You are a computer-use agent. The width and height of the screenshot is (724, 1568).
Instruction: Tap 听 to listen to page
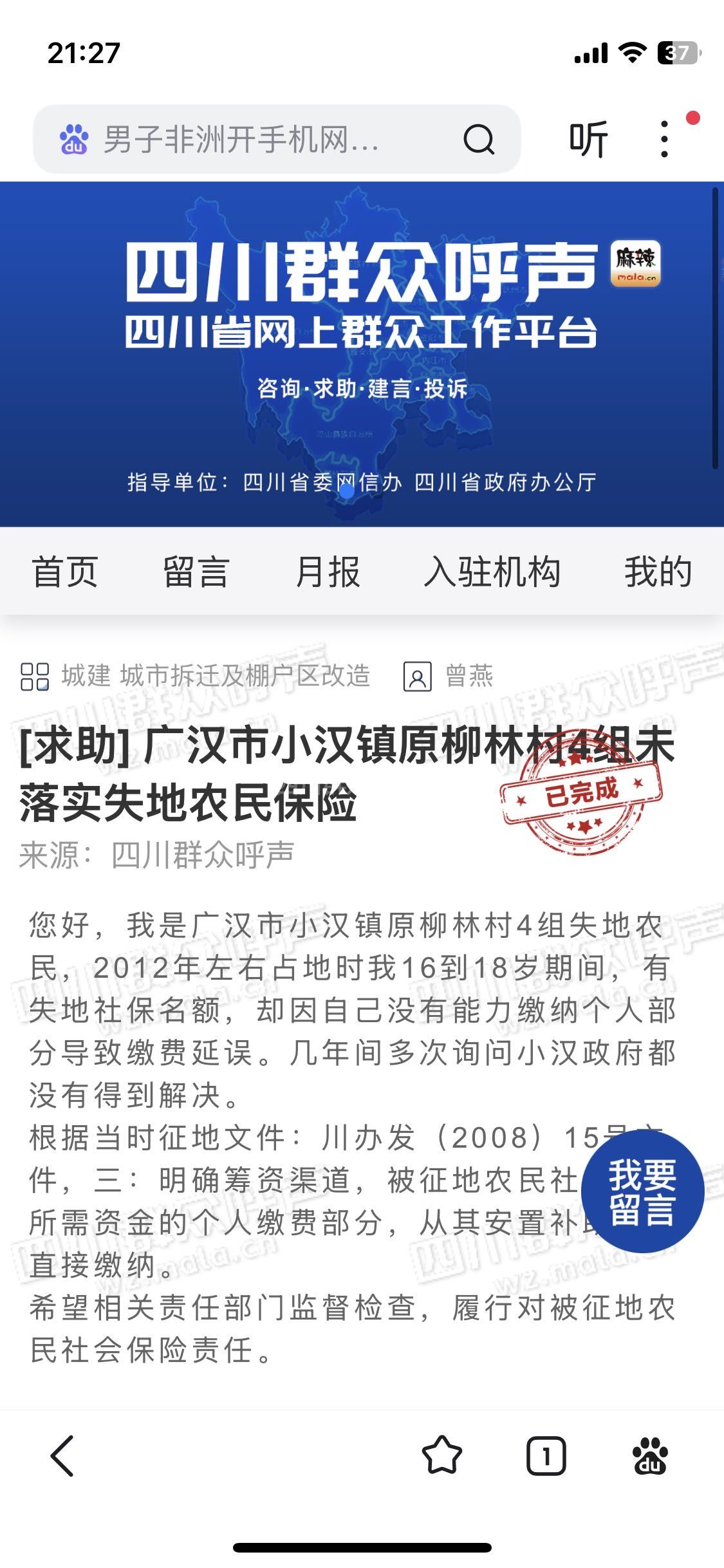pyautogui.click(x=588, y=139)
